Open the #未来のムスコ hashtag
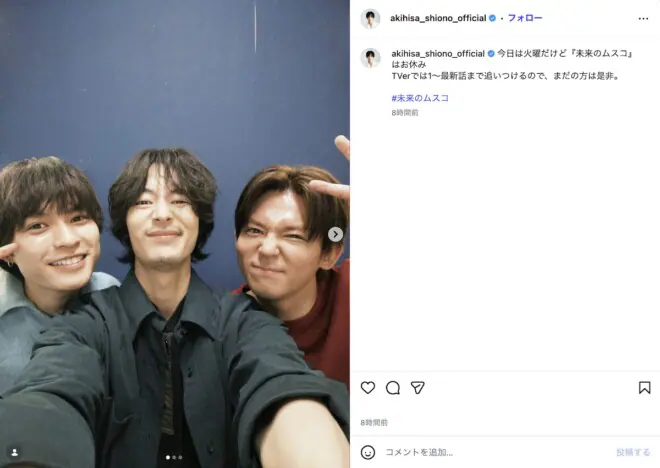Image resolution: width=660 pixels, height=468 pixels. pos(420,98)
